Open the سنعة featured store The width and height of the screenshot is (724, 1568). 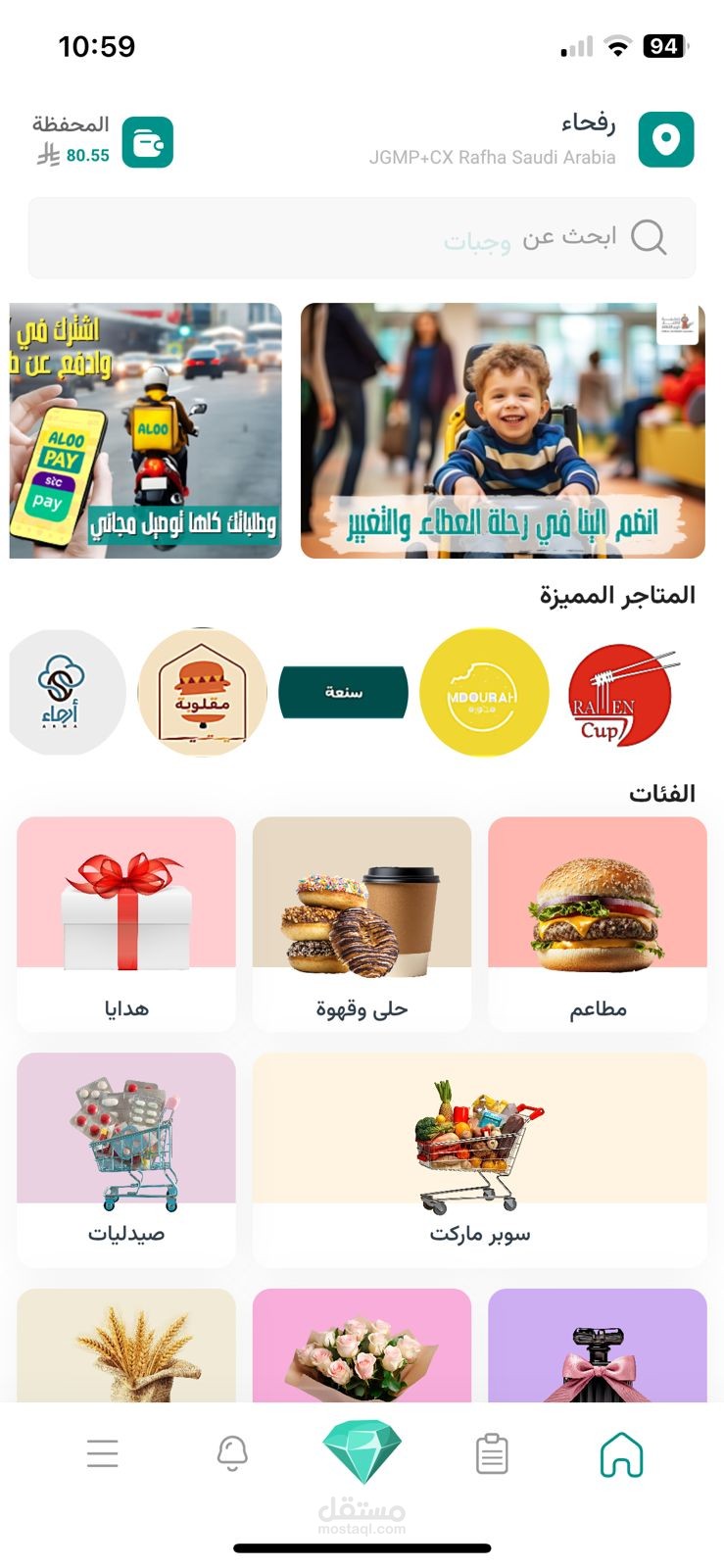344,692
